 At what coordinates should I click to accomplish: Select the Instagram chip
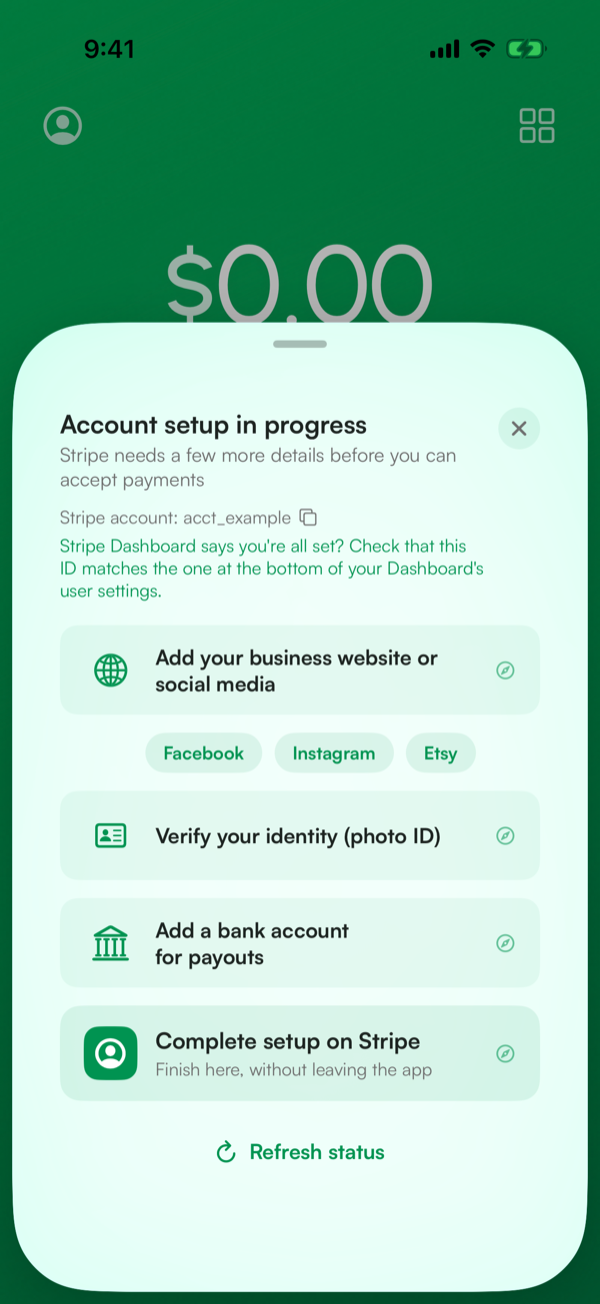pyautogui.click(x=334, y=753)
